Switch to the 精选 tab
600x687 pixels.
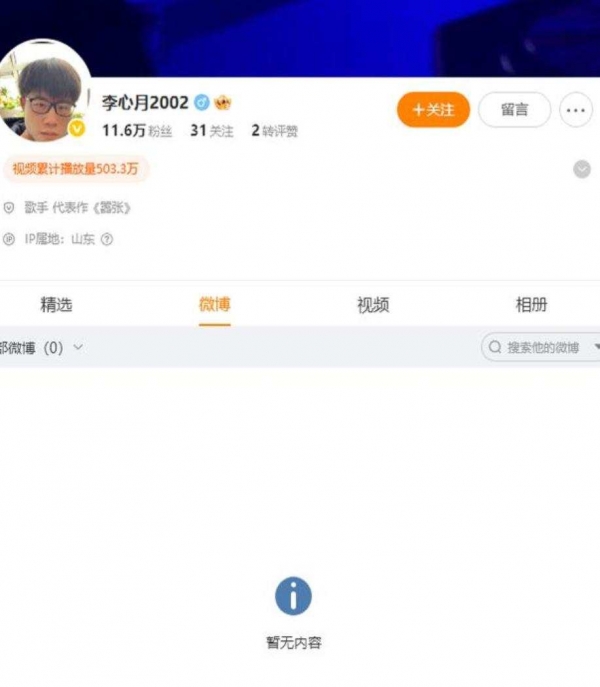pos(56,305)
